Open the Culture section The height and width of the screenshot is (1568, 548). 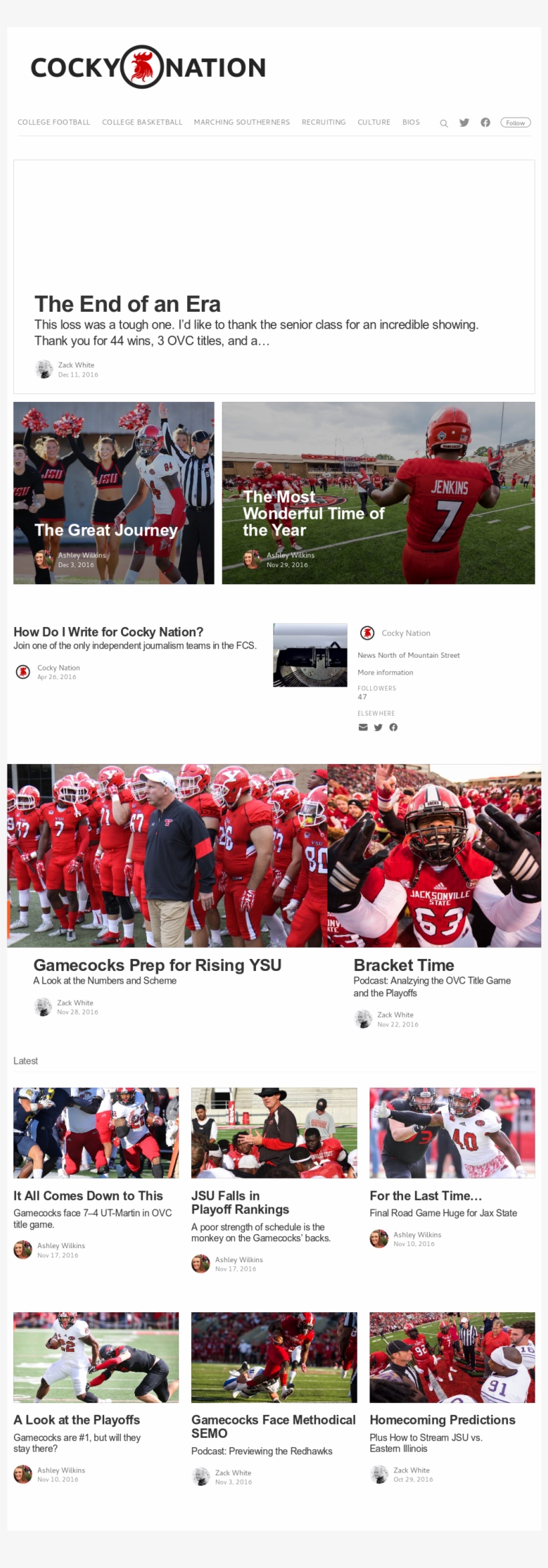tap(374, 122)
